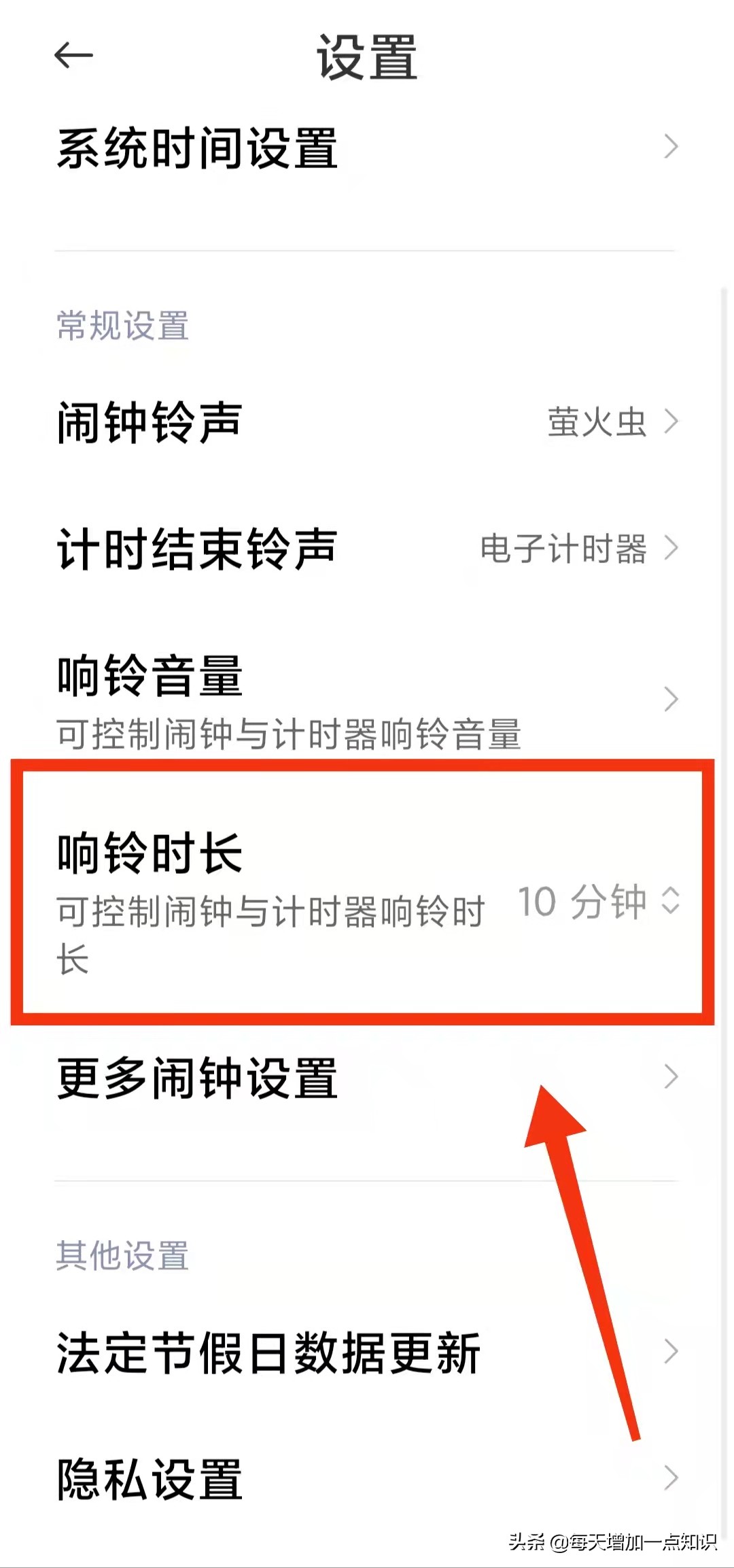Expand the alarm ringtone picker for 闹钟铃声
The width and height of the screenshot is (734, 1568).
(367, 422)
